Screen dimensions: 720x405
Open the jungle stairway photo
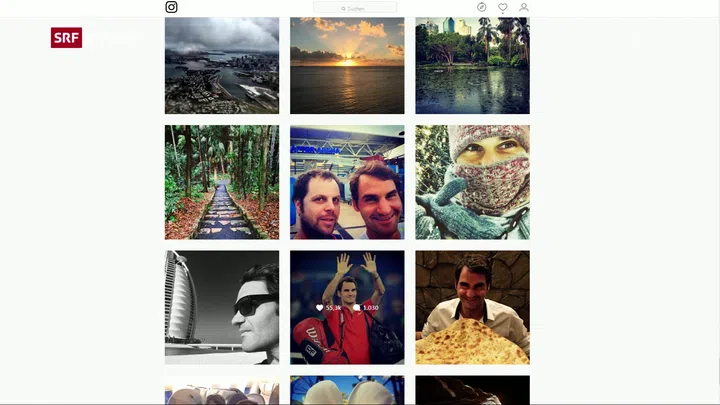click(x=222, y=182)
